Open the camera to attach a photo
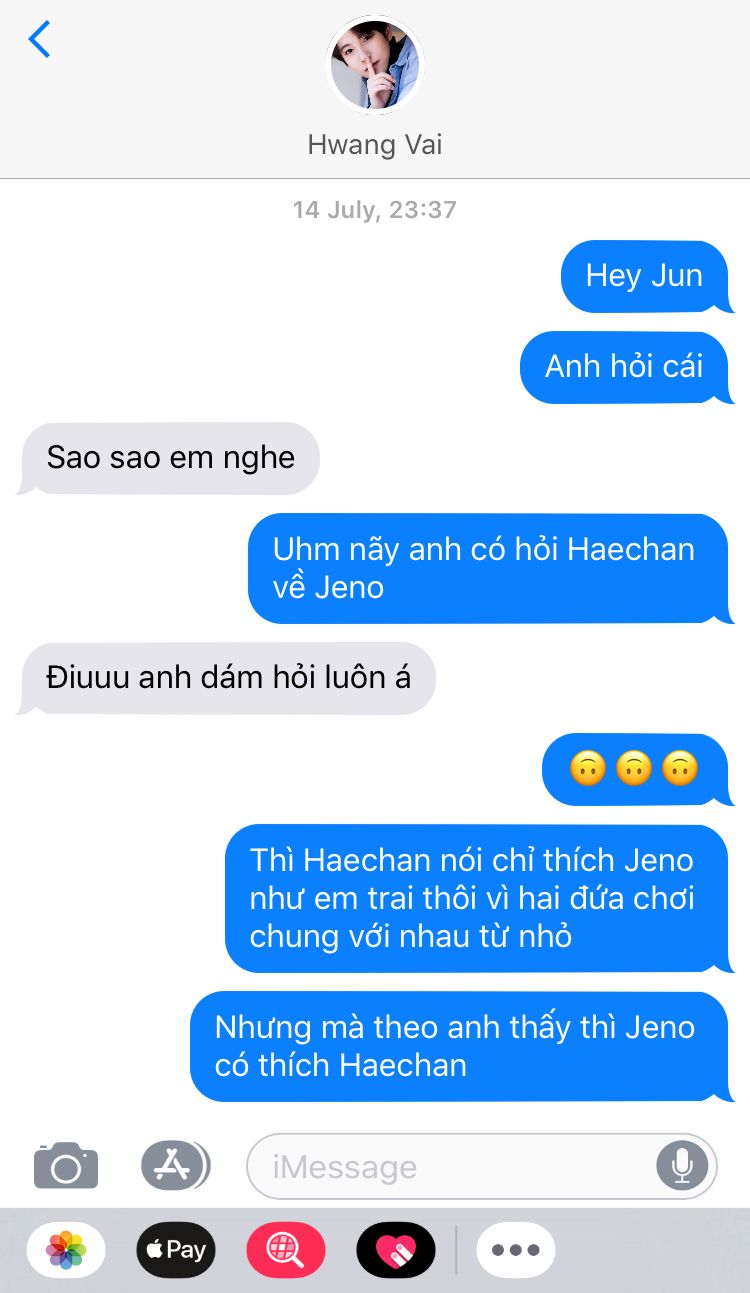750x1293 pixels. (x=66, y=1166)
